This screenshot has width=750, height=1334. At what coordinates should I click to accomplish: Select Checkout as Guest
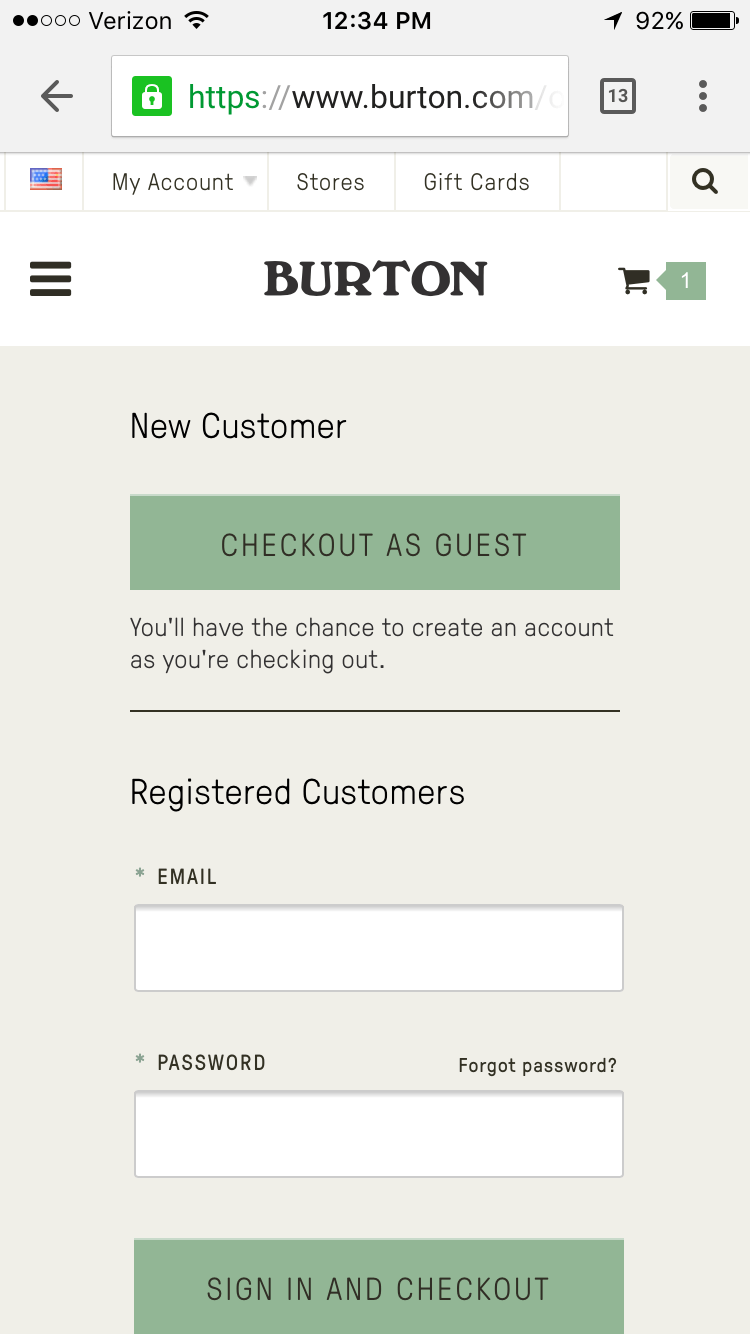(374, 544)
